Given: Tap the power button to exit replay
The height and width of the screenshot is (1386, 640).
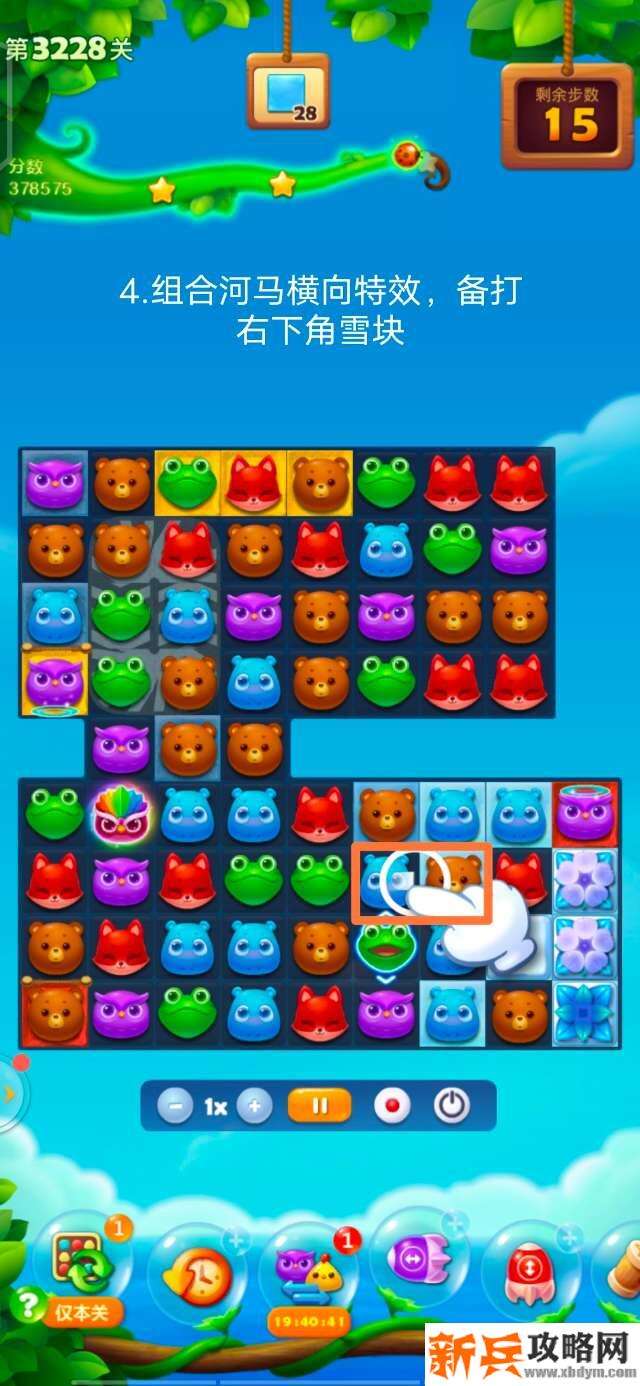Looking at the screenshot, I should pos(452,1106).
